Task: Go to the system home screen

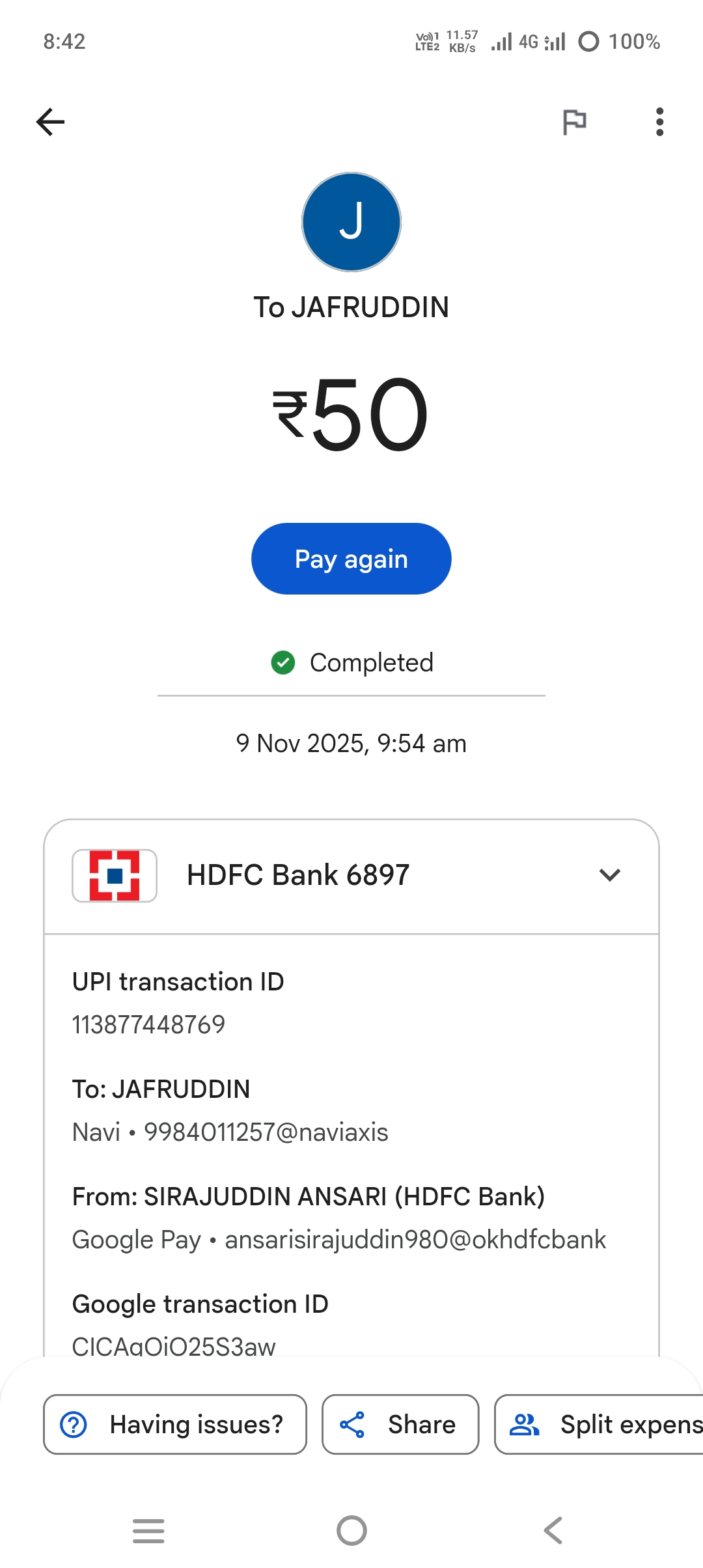Action: click(351, 1530)
